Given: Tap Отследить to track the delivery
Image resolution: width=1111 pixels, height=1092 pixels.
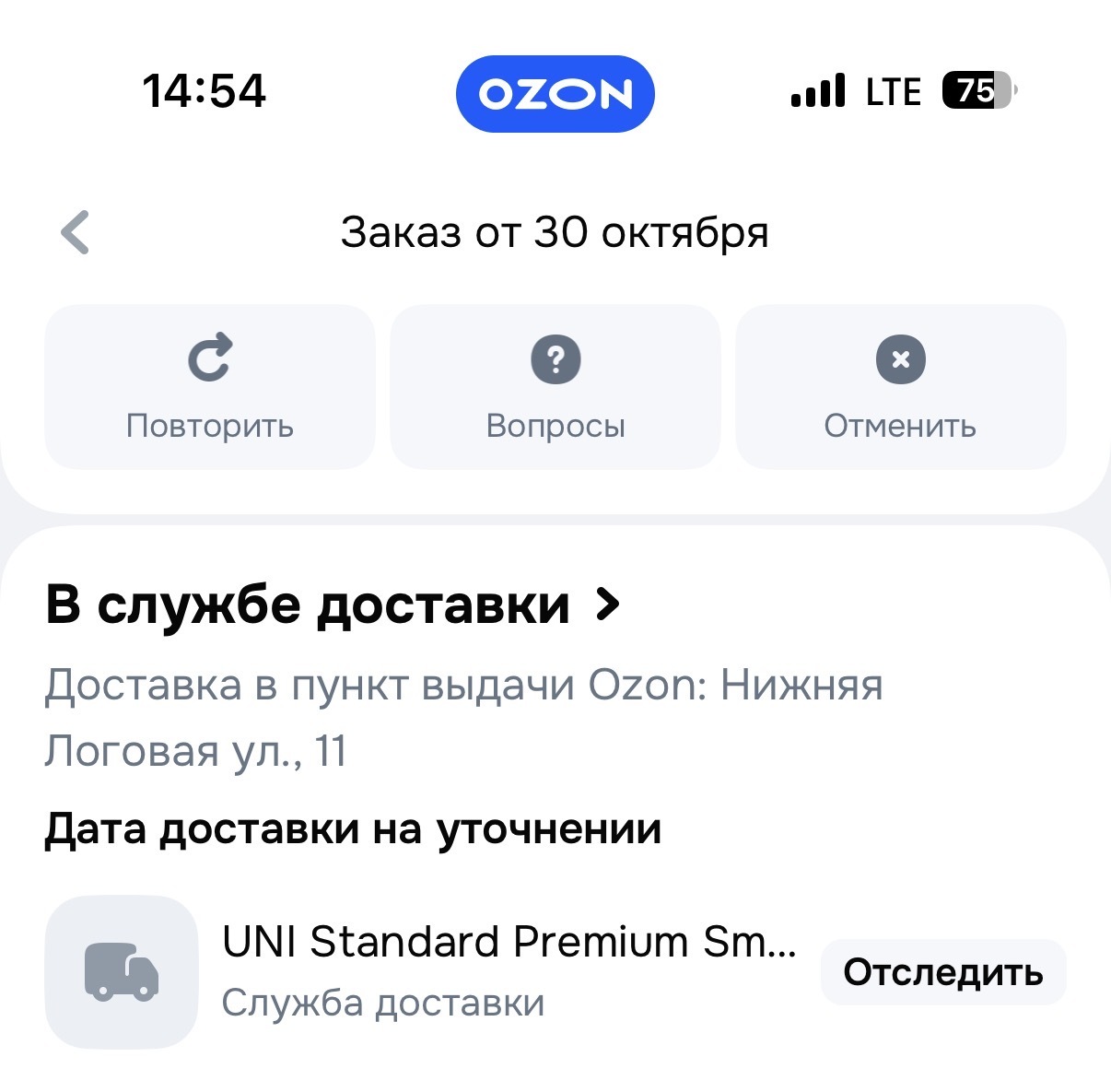Looking at the screenshot, I should (942, 972).
